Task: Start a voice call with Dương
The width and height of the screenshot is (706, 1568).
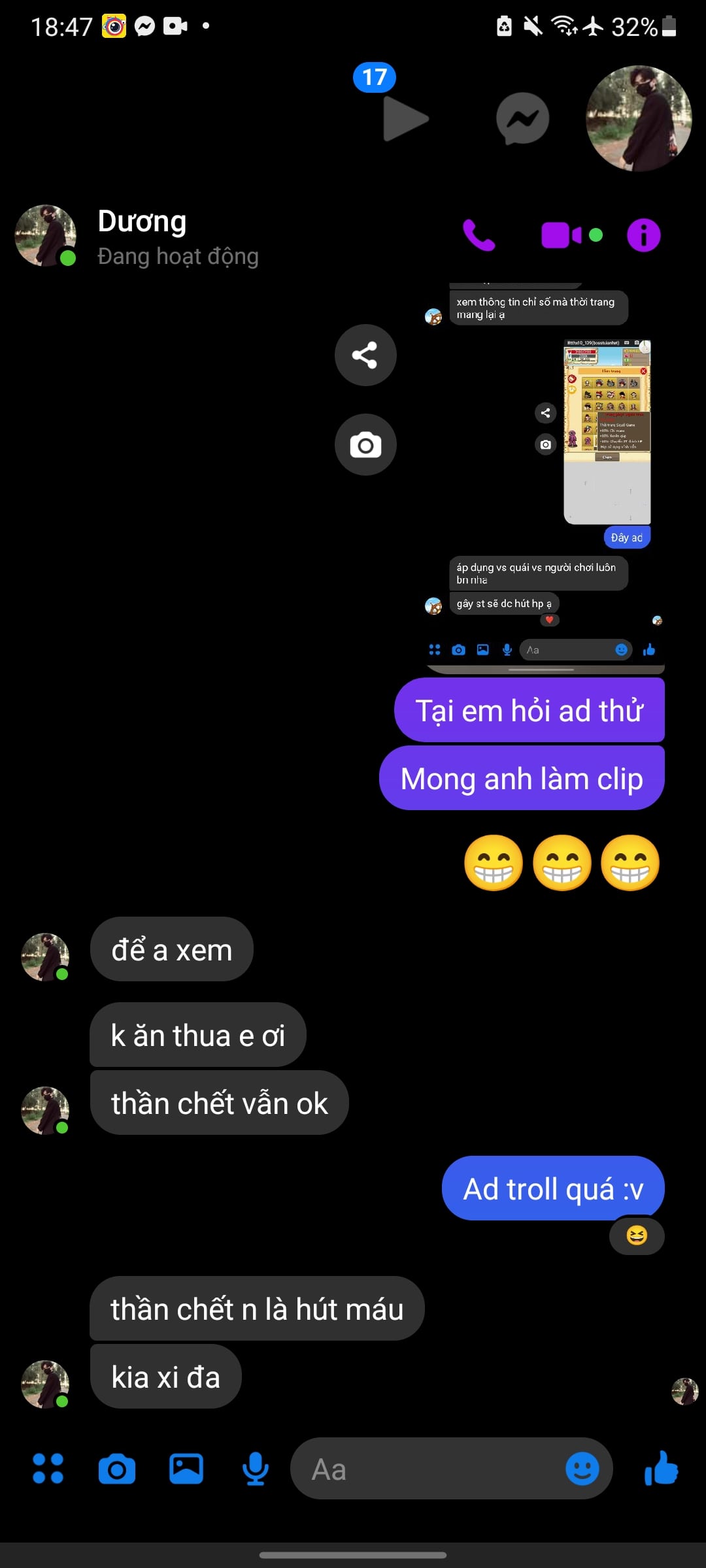Action: (x=479, y=235)
